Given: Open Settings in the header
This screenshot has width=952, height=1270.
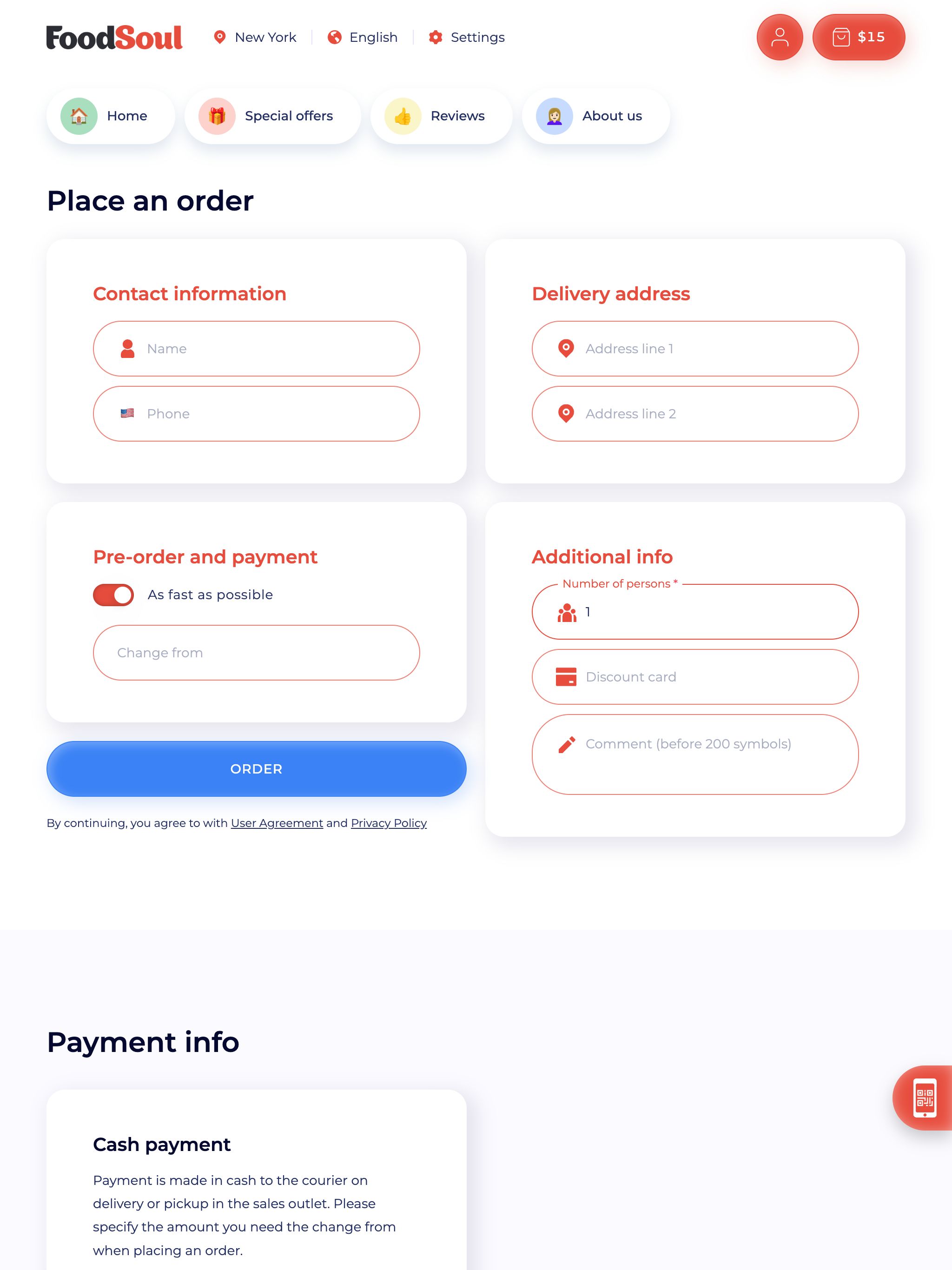Looking at the screenshot, I should pyautogui.click(x=467, y=37).
